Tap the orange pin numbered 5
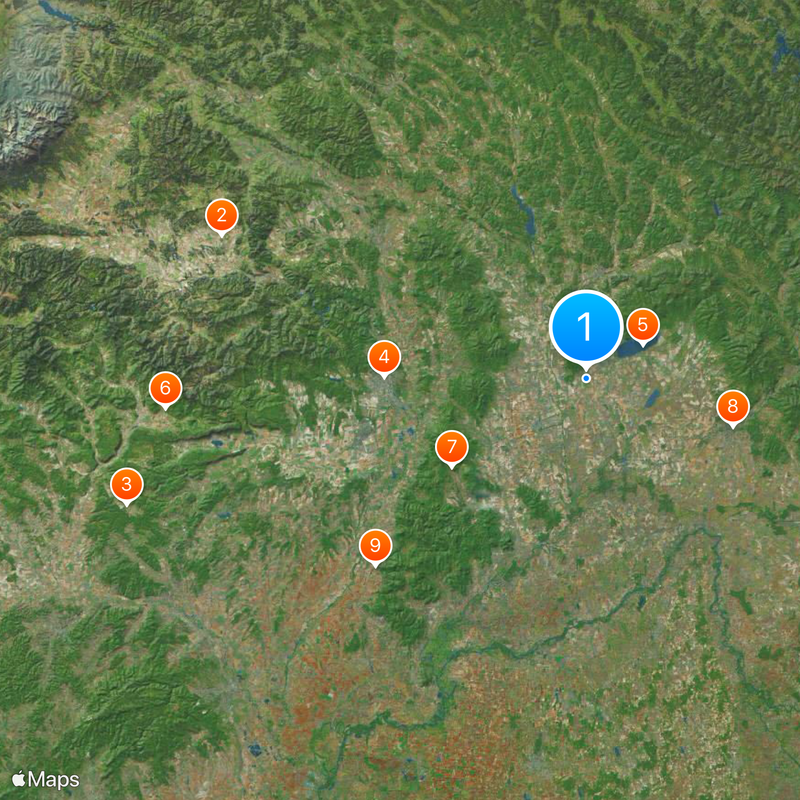This screenshot has height=800, width=800. (643, 325)
